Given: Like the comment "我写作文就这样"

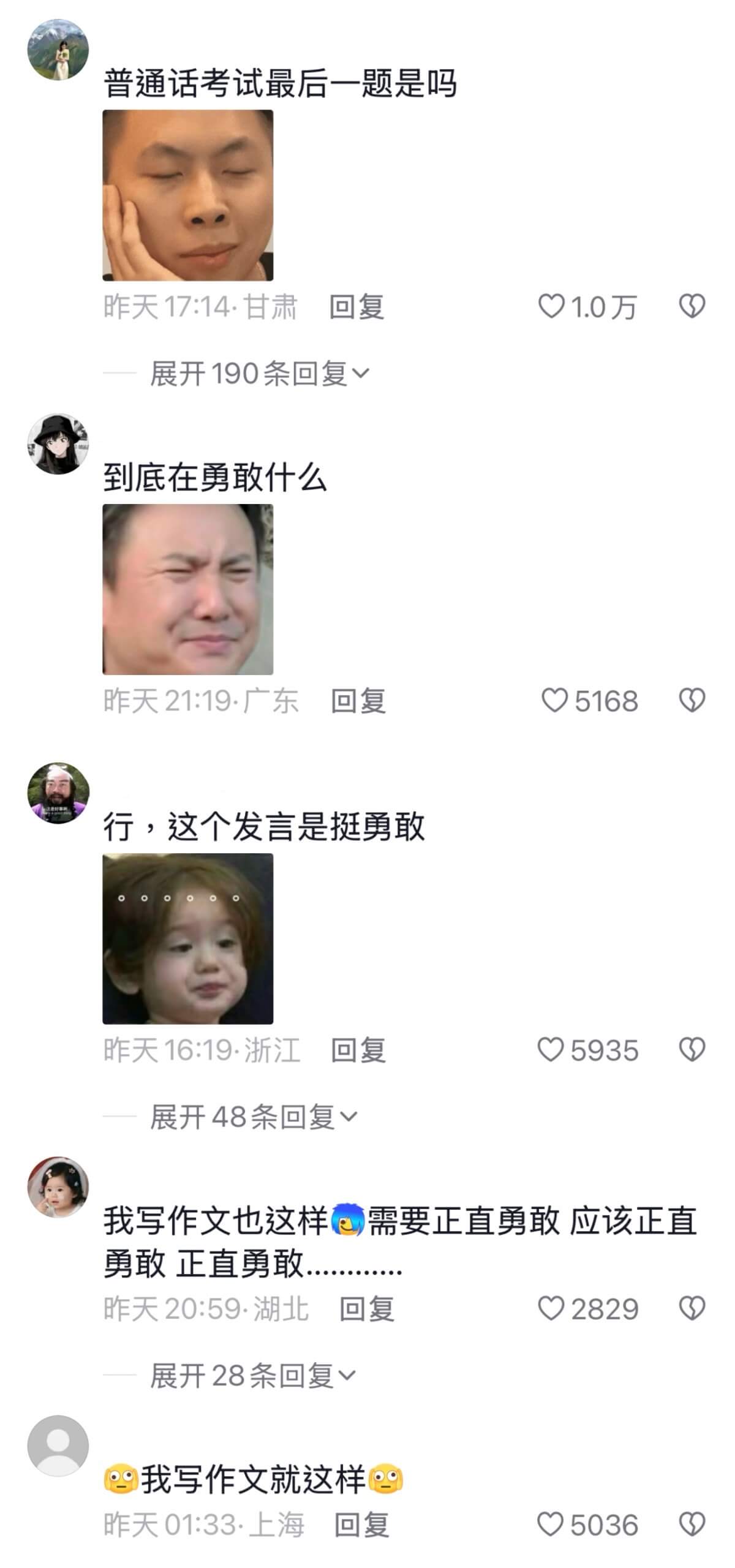Looking at the screenshot, I should pos(550,1525).
